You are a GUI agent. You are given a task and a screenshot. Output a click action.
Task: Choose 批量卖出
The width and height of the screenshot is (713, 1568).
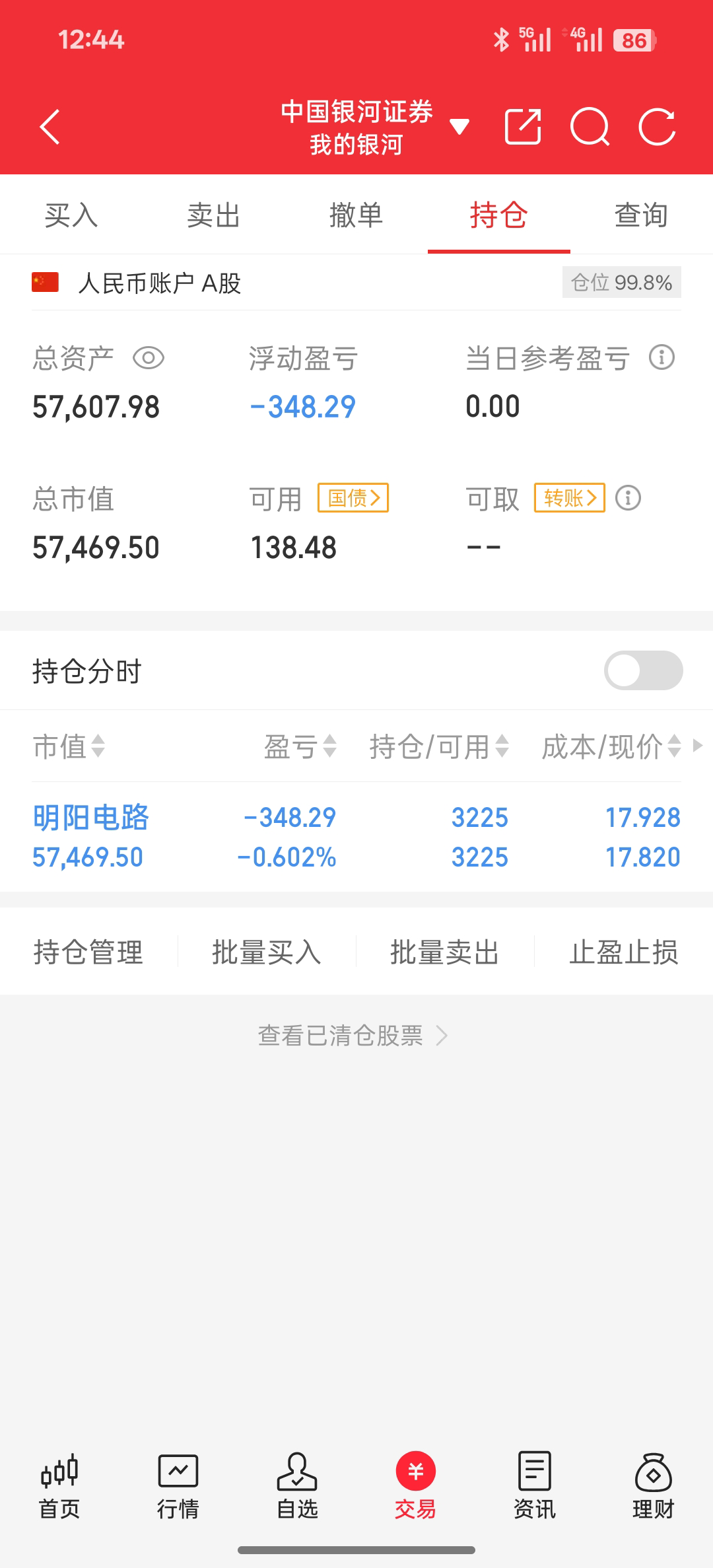[x=444, y=952]
